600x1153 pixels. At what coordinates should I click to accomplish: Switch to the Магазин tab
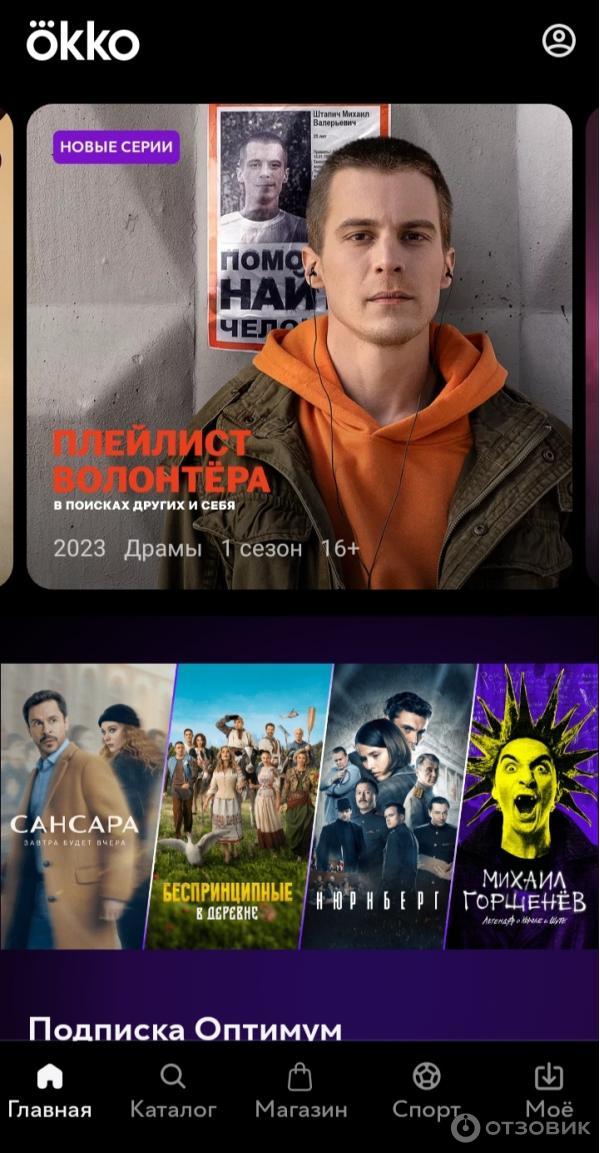coord(301,1091)
